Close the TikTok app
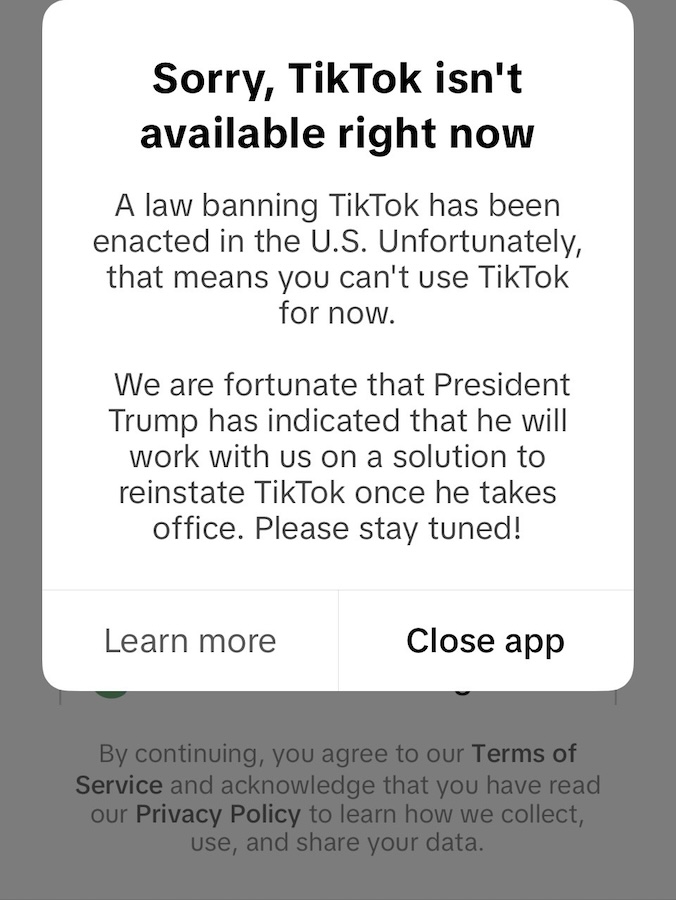The height and width of the screenshot is (900, 676). 485,640
